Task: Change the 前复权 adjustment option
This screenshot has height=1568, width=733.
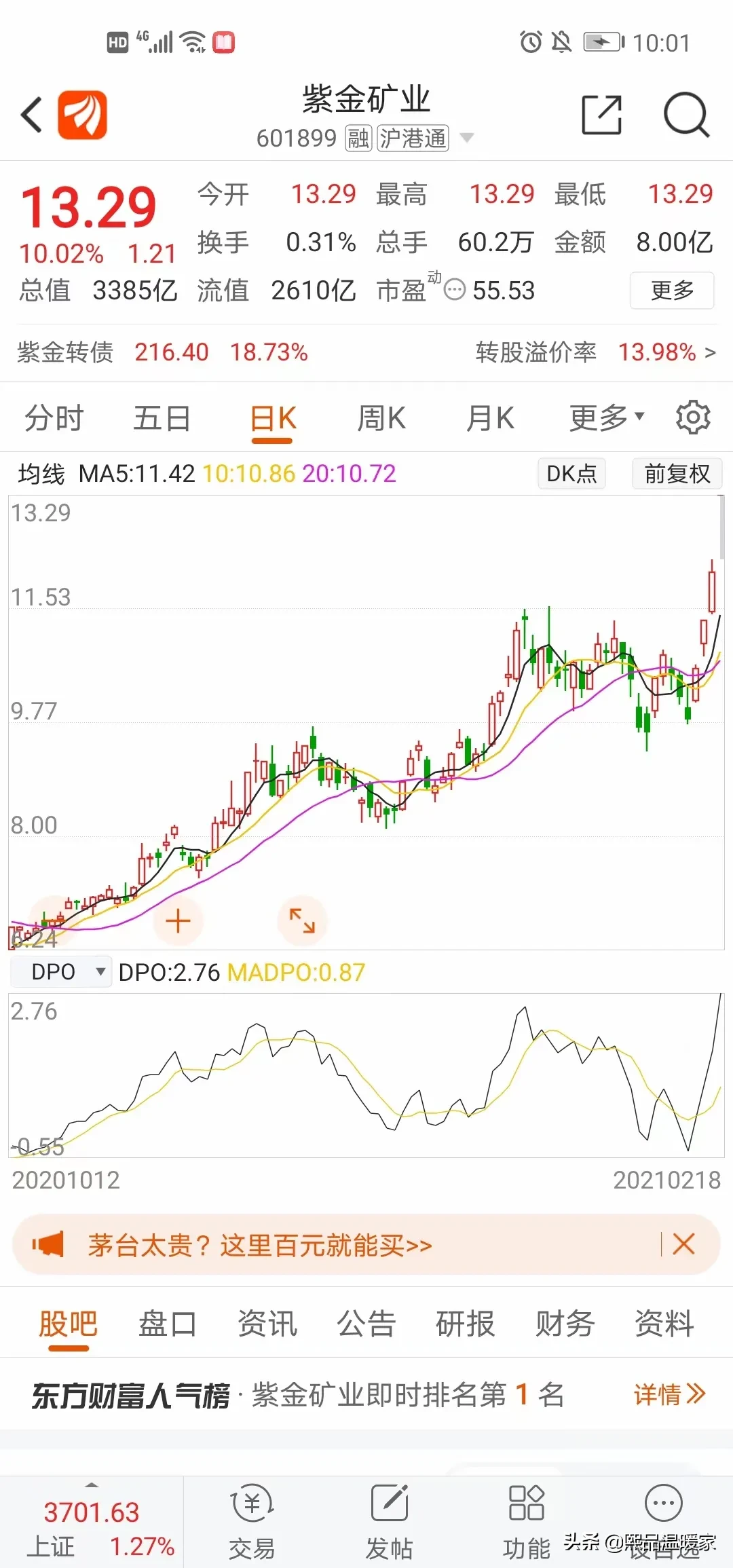Action: click(x=677, y=473)
